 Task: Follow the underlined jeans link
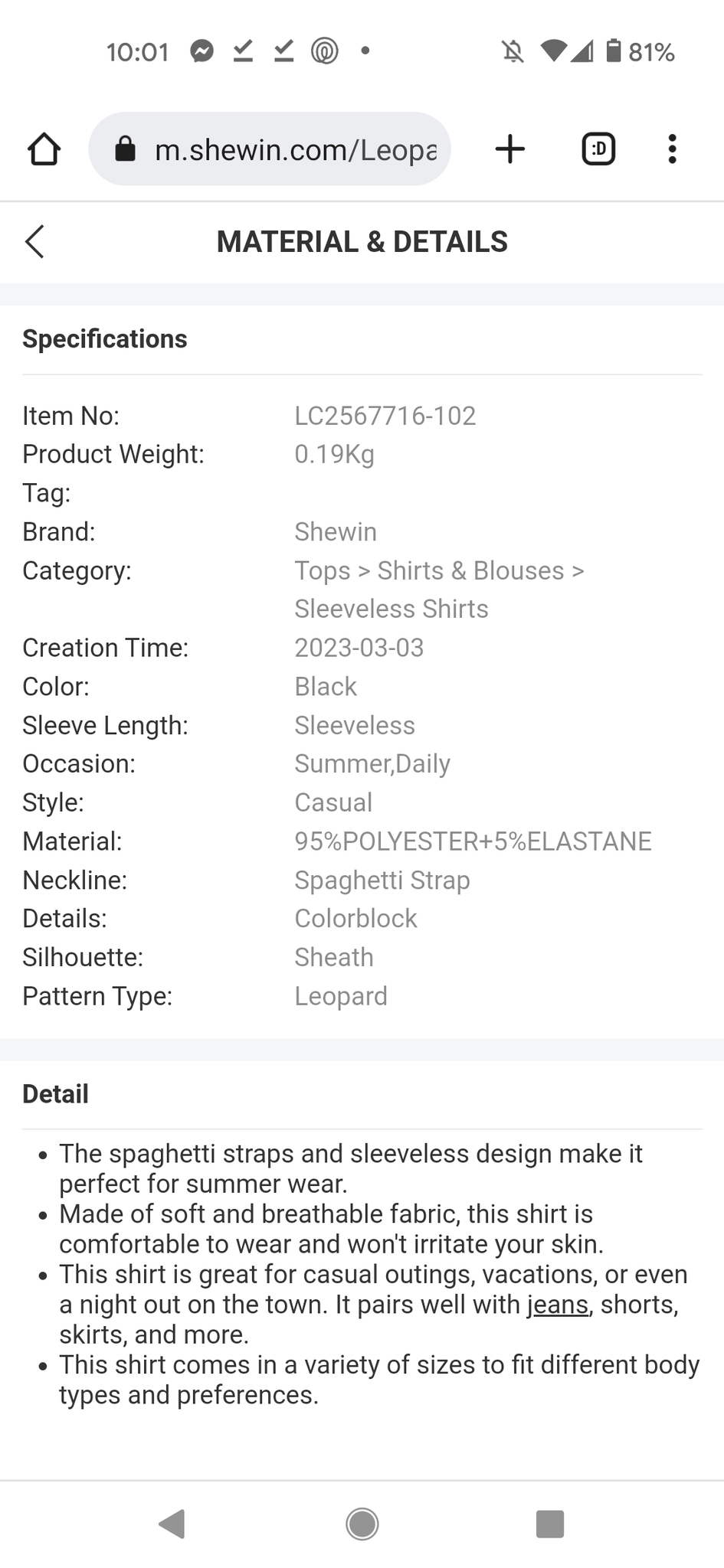tap(558, 1304)
